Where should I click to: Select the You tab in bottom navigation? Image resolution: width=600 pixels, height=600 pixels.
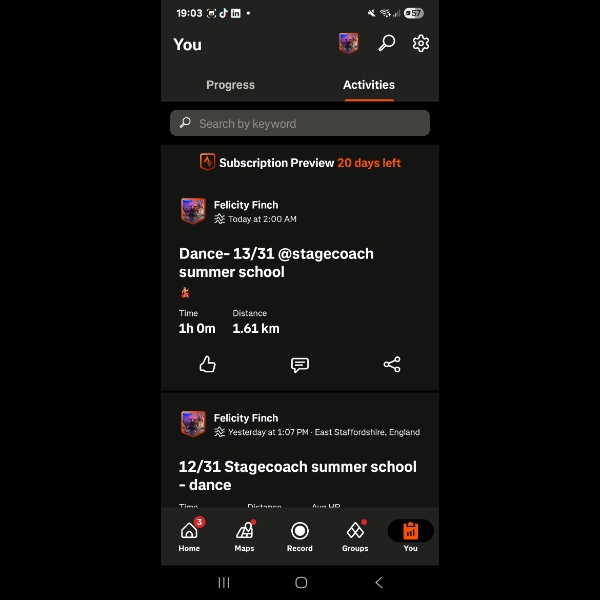click(x=410, y=536)
